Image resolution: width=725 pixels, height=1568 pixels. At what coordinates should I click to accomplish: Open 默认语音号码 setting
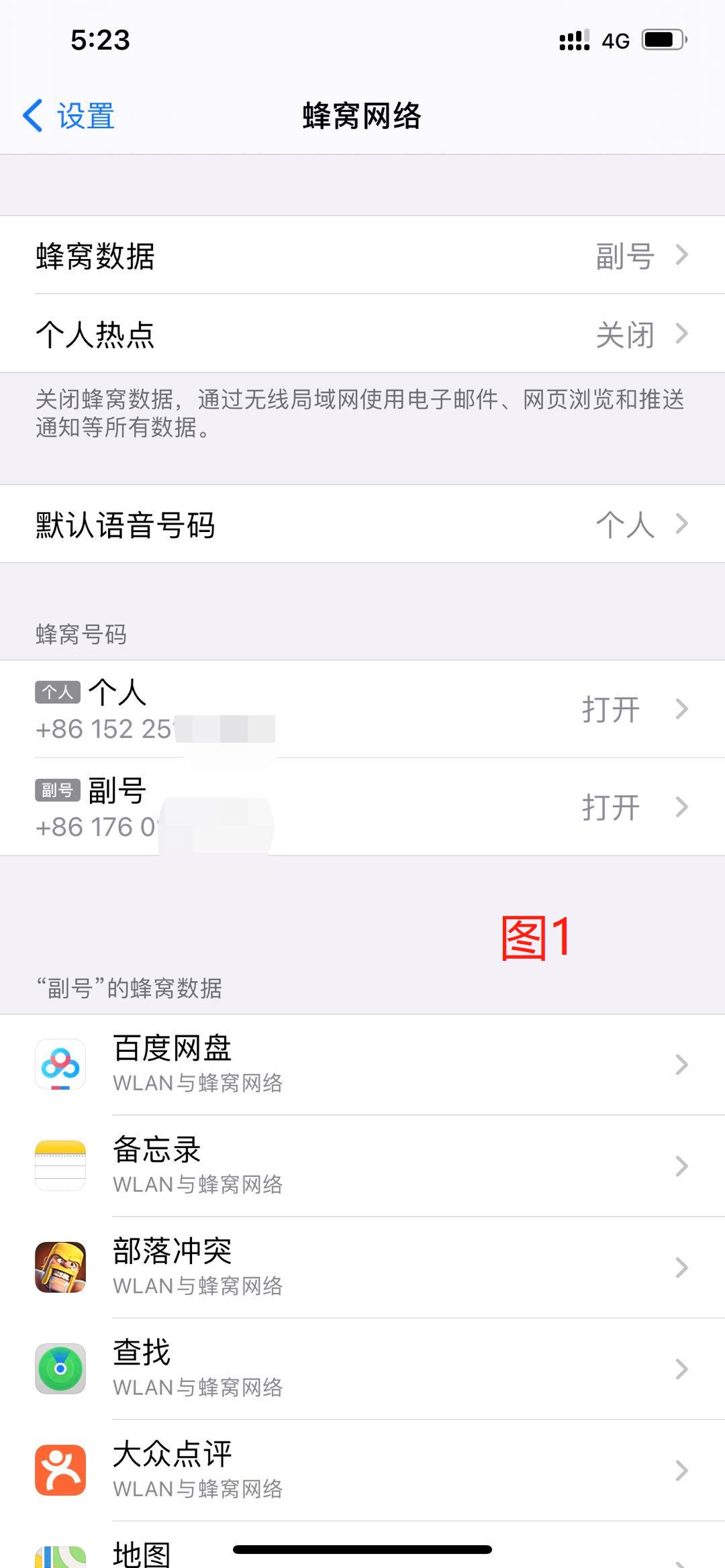(x=362, y=525)
